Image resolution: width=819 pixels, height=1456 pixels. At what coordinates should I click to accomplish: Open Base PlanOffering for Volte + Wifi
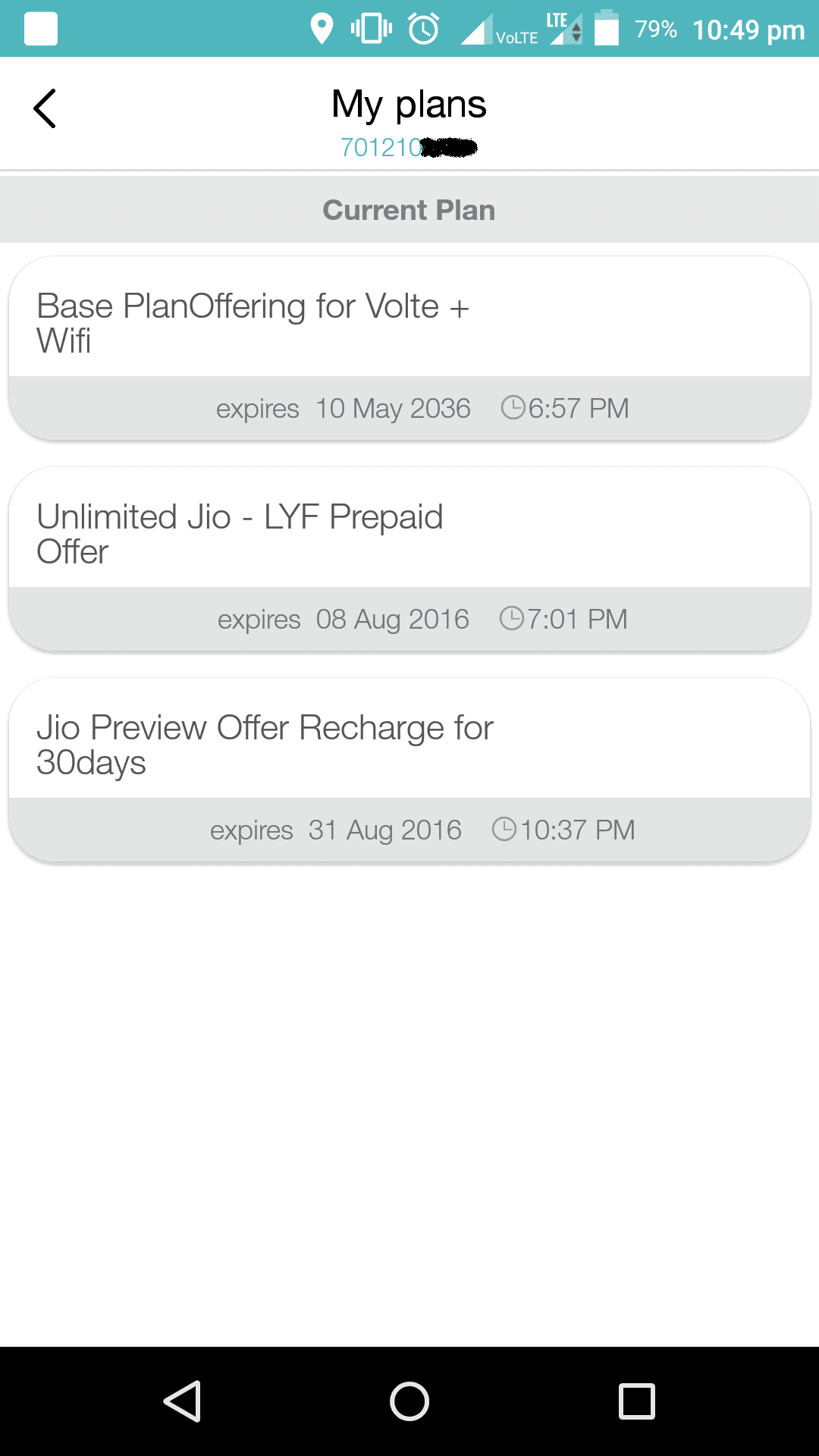tap(409, 348)
